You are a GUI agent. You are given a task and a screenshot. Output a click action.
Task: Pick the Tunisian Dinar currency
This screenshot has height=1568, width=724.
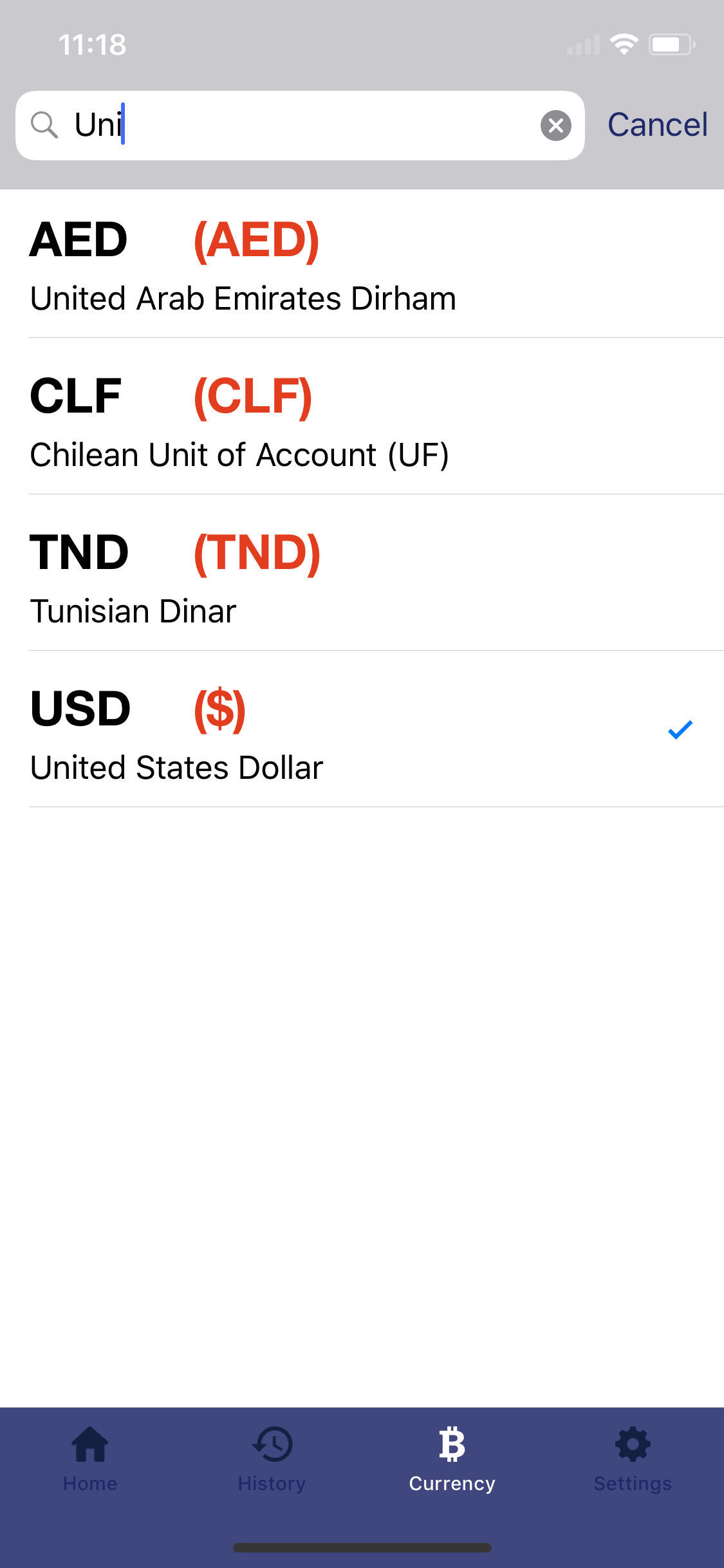[x=362, y=573]
